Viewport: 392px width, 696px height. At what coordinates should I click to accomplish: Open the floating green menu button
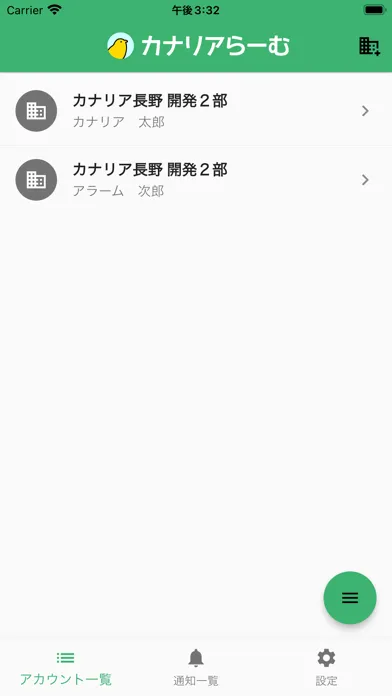click(350, 597)
